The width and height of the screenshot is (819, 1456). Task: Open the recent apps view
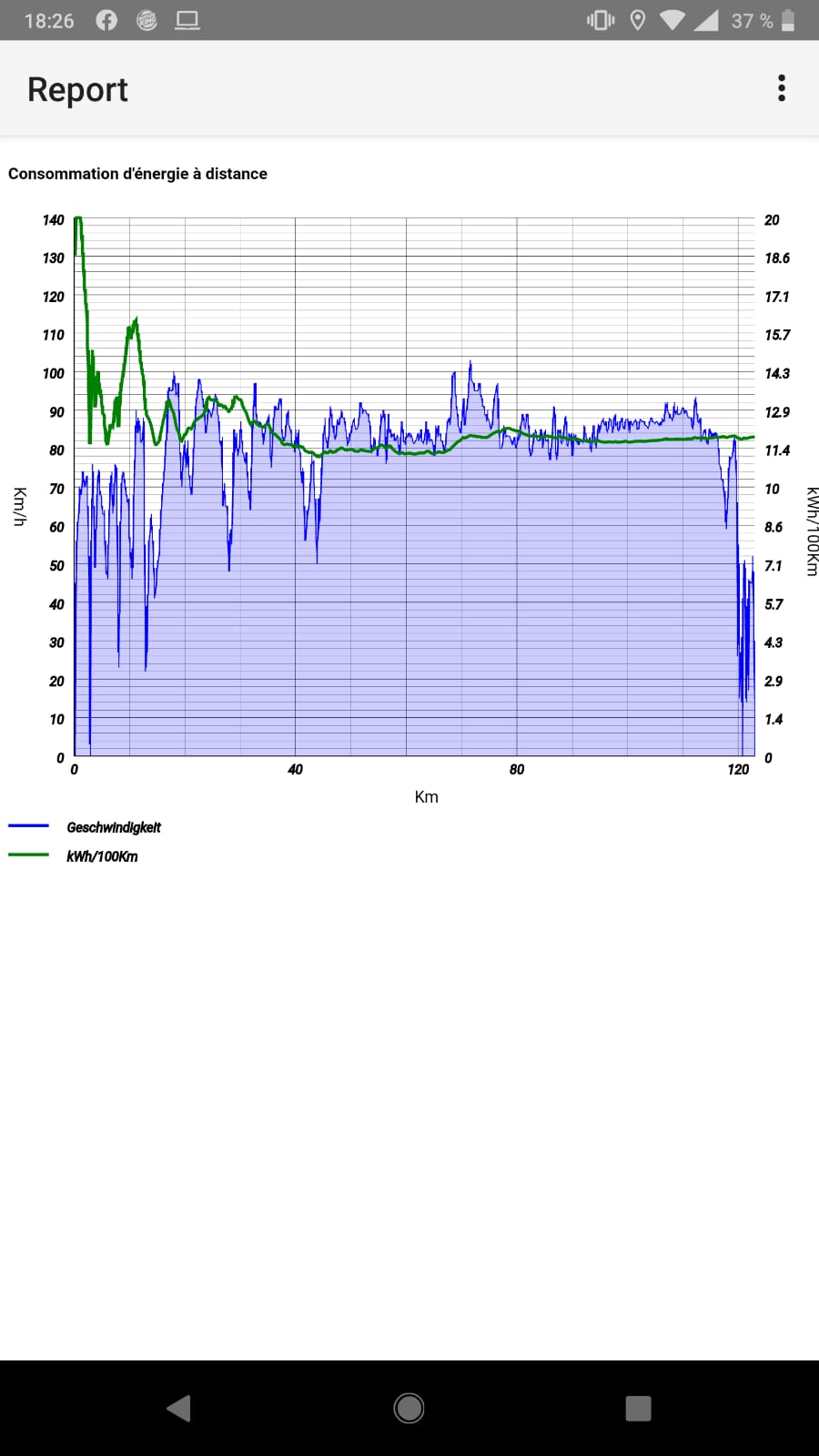(639, 1408)
